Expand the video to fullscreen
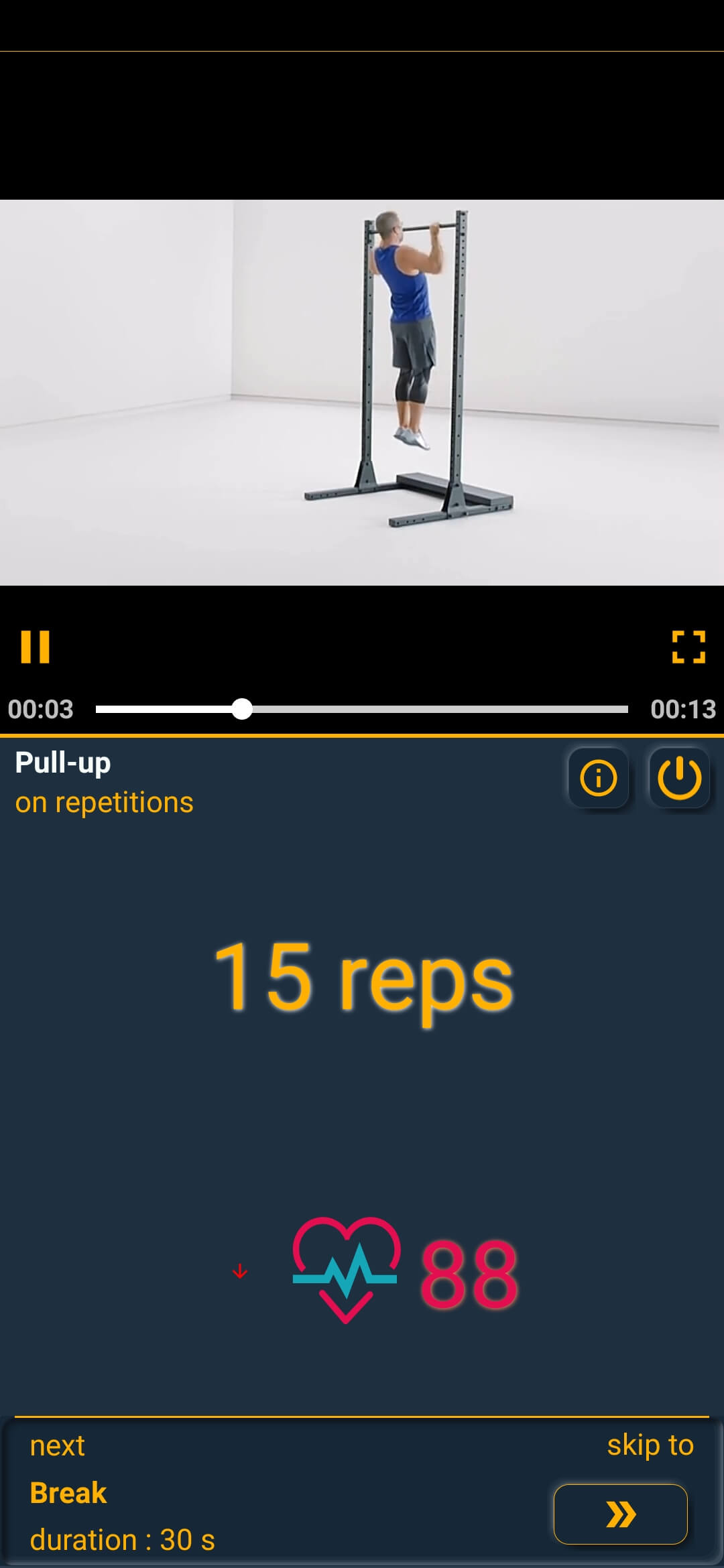Image resolution: width=724 pixels, height=1568 pixels. point(688,647)
